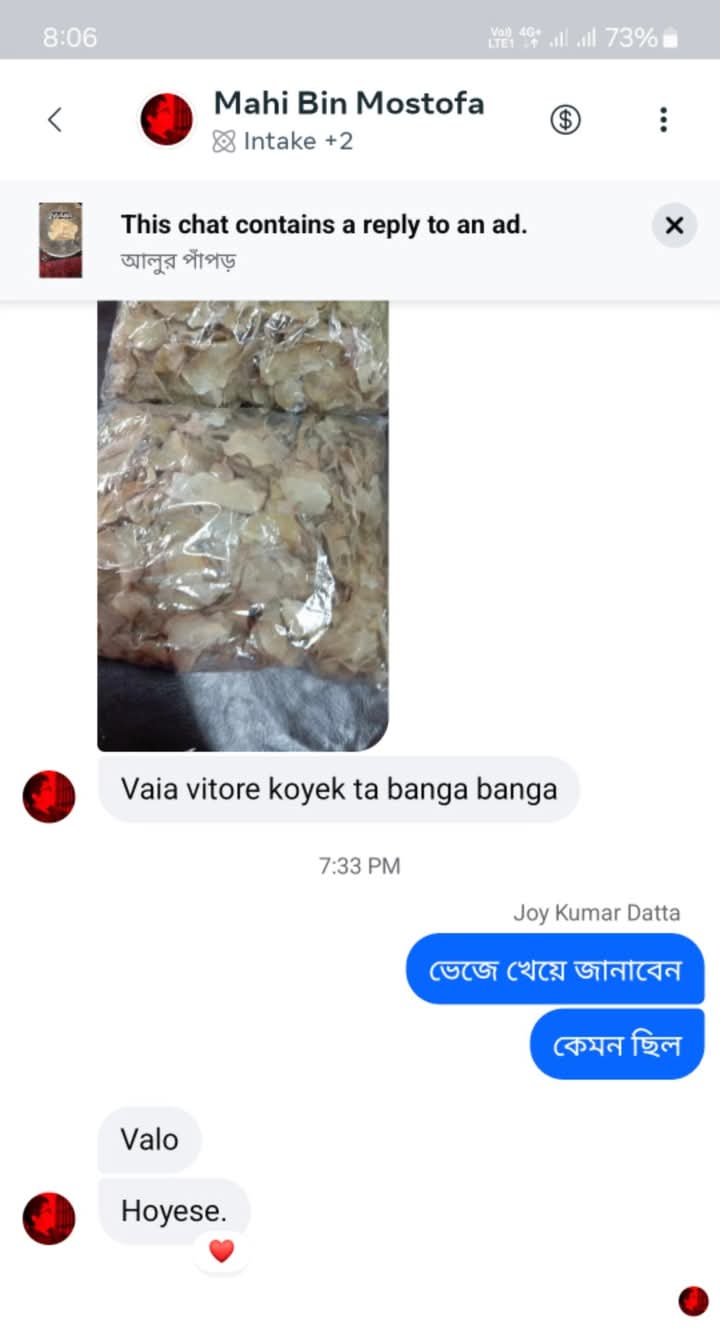Screen dimensions: 720x1337
Task: Open the আলুর পাঁপড় ad banner
Action: [322, 240]
